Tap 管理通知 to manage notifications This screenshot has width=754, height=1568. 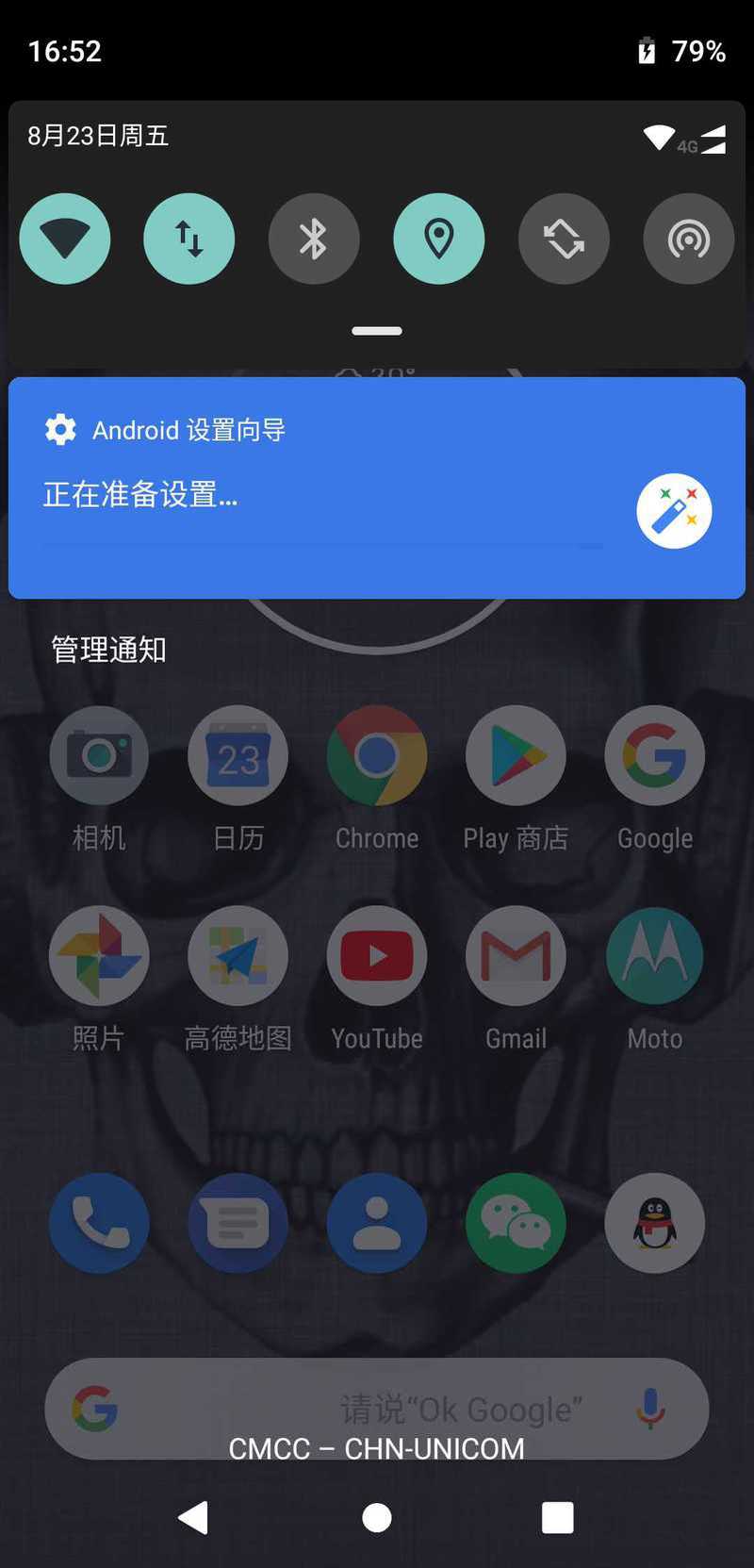click(108, 650)
